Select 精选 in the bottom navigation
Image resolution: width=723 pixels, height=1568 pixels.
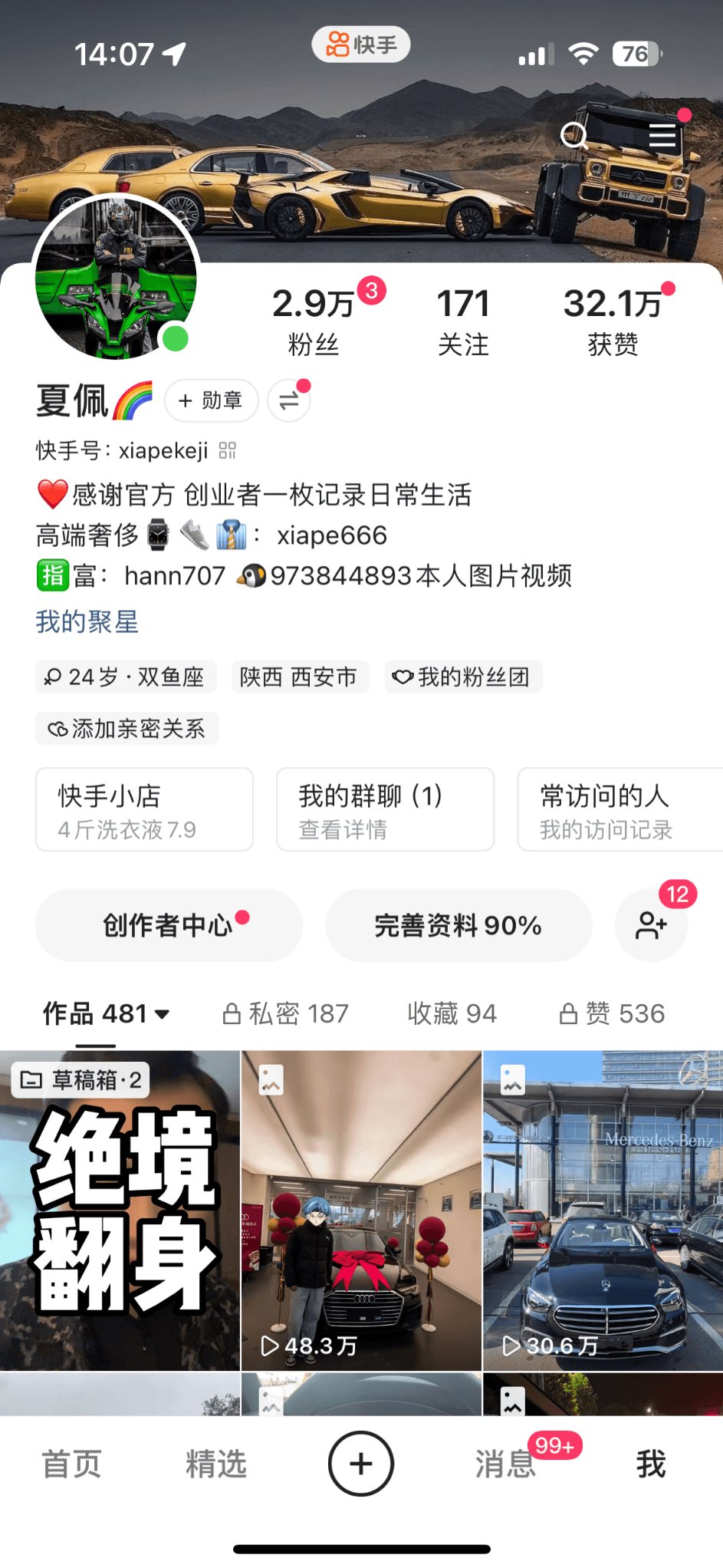coord(216,1462)
